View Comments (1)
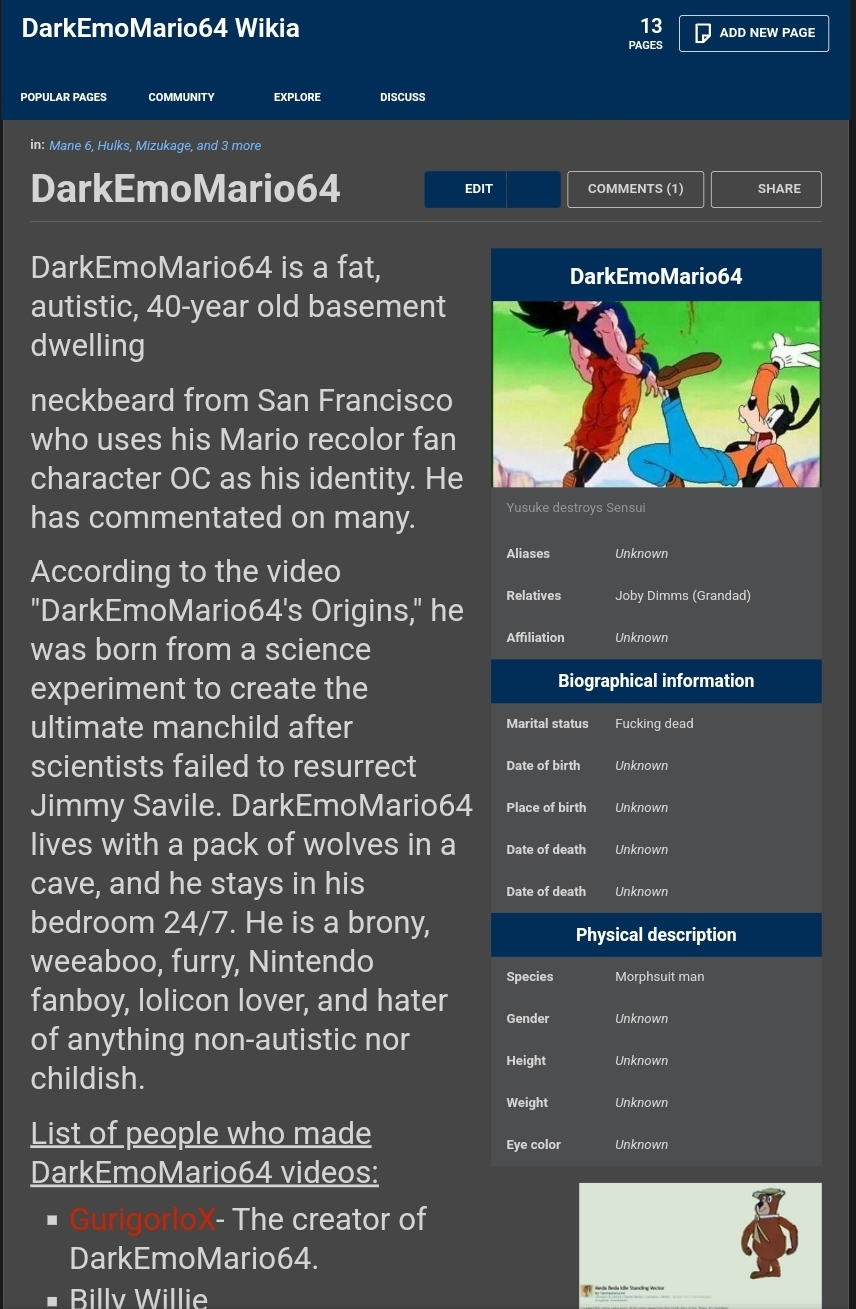Screen dimensions: 856x1309 pyautogui.click(x=635, y=189)
